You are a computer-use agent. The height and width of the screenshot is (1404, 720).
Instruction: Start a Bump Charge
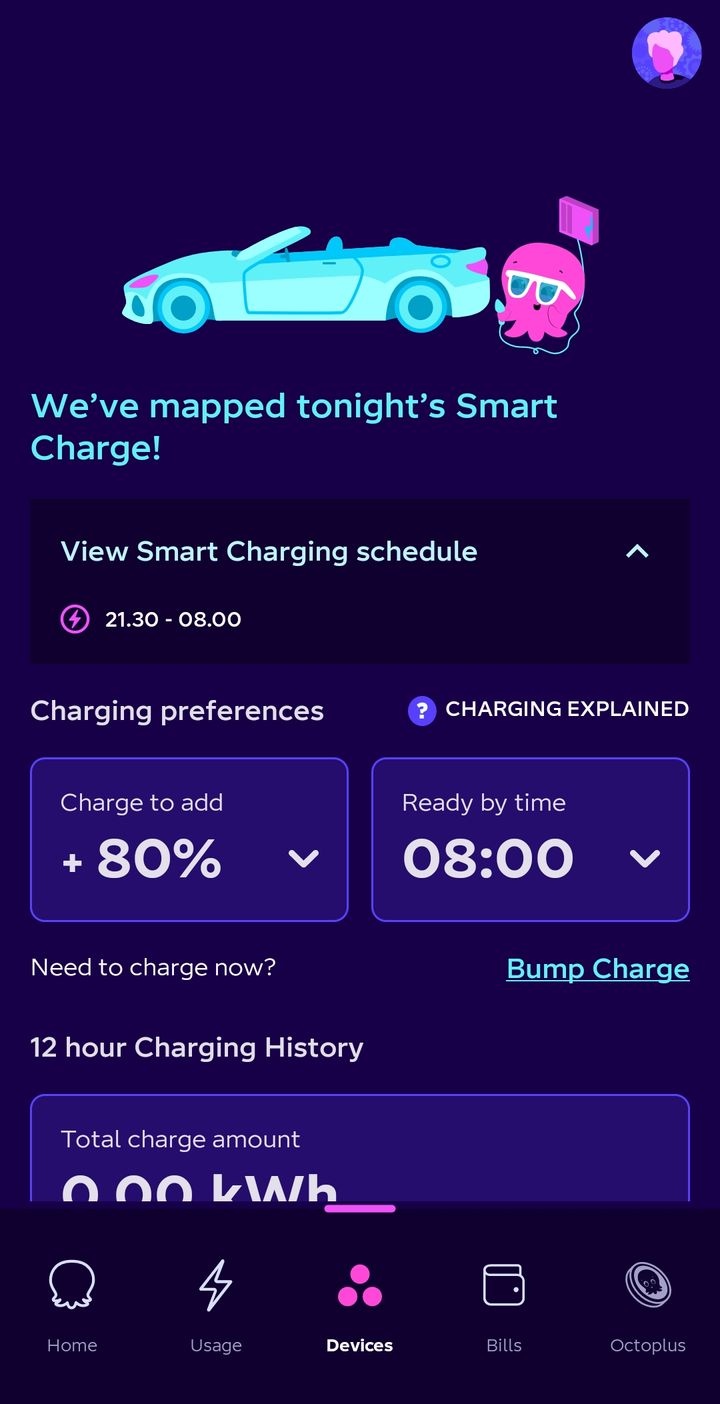pos(598,968)
